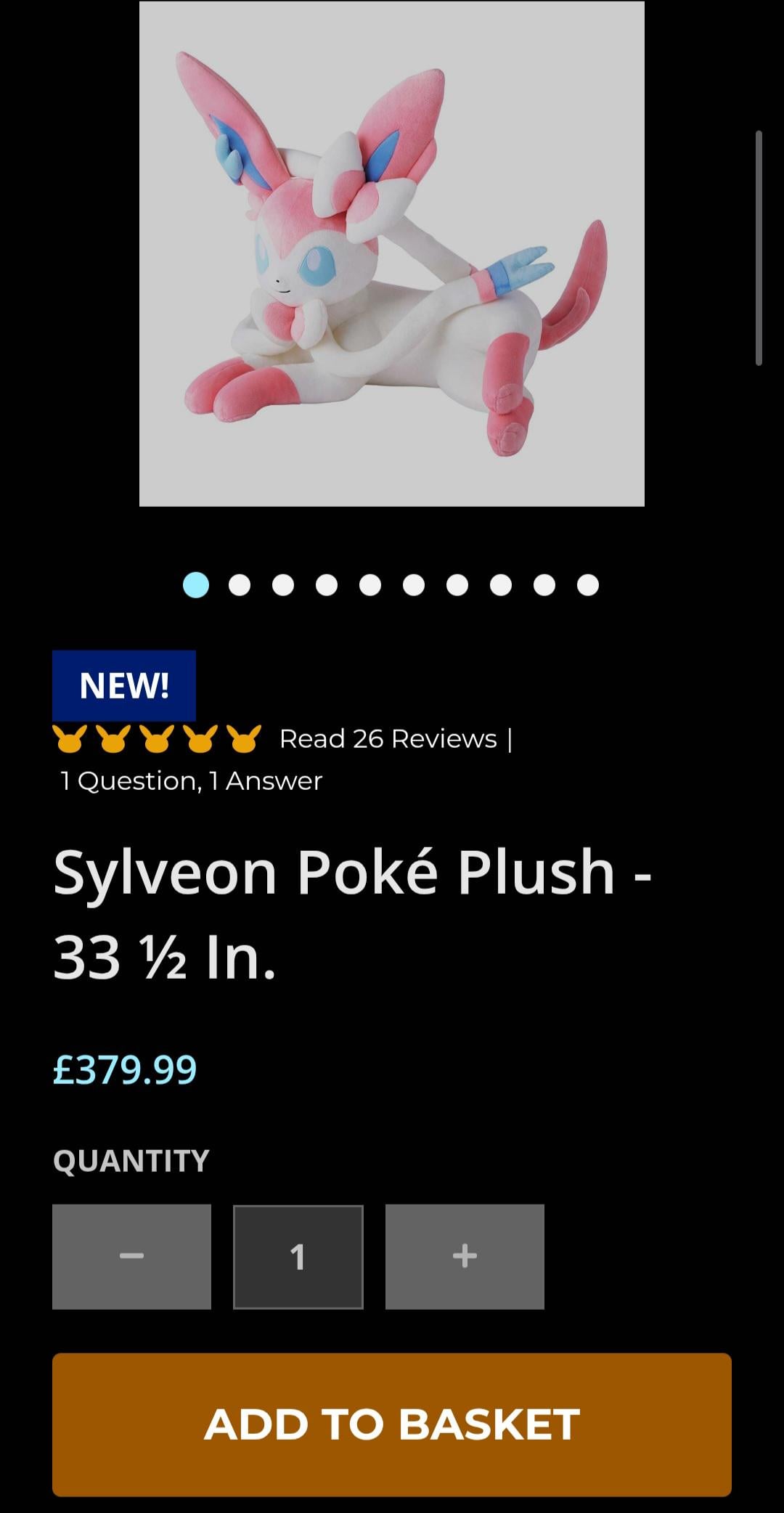
Task: Jump to the last image dot
Action: click(x=588, y=584)
